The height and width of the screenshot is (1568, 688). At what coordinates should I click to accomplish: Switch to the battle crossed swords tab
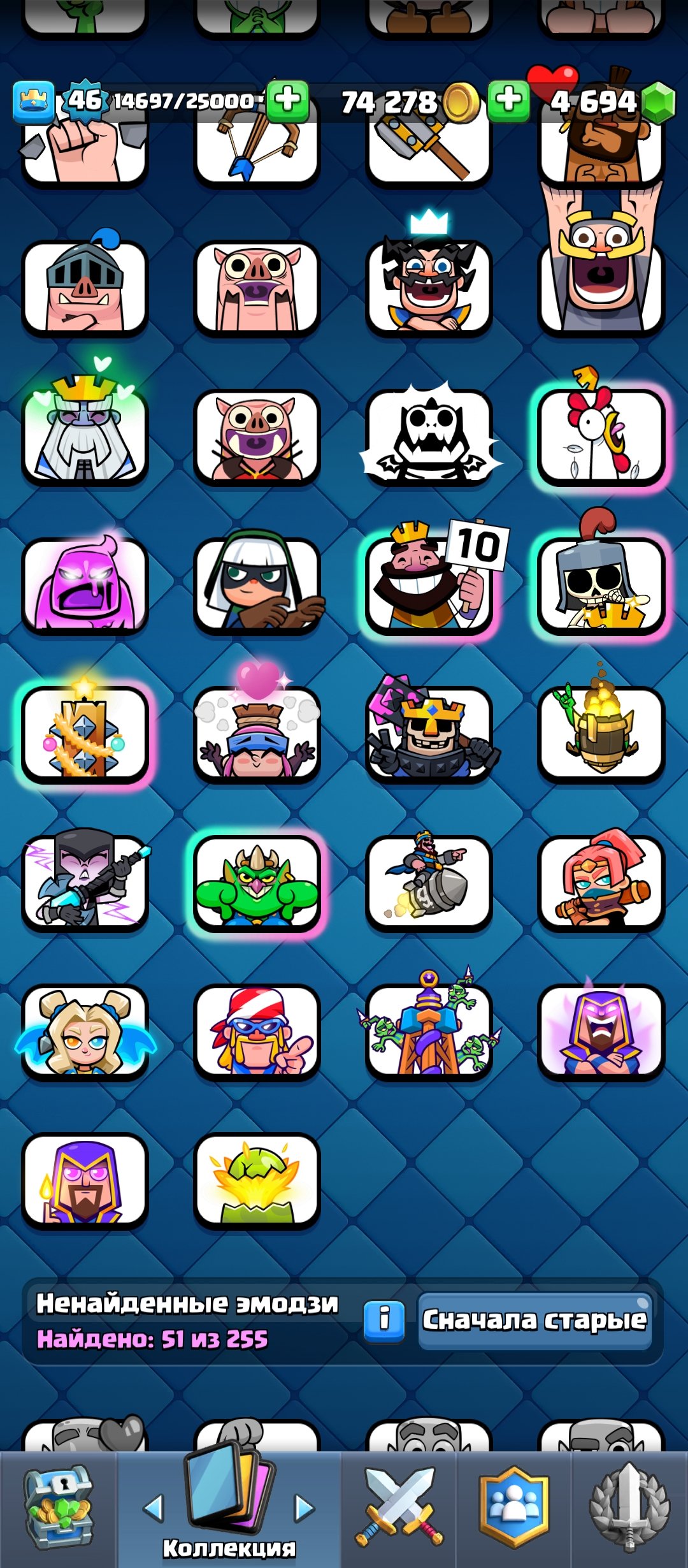point(399,1509)
